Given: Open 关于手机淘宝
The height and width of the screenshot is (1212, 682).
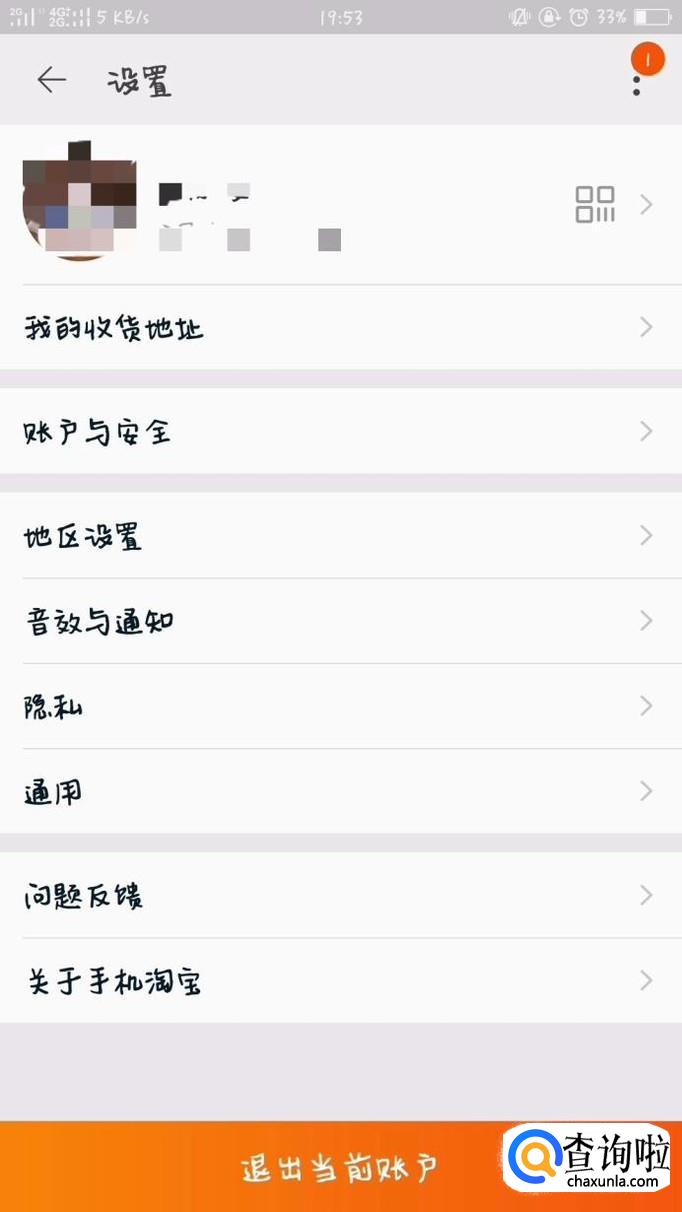Looking at the screenshot, I should [340, 980].
